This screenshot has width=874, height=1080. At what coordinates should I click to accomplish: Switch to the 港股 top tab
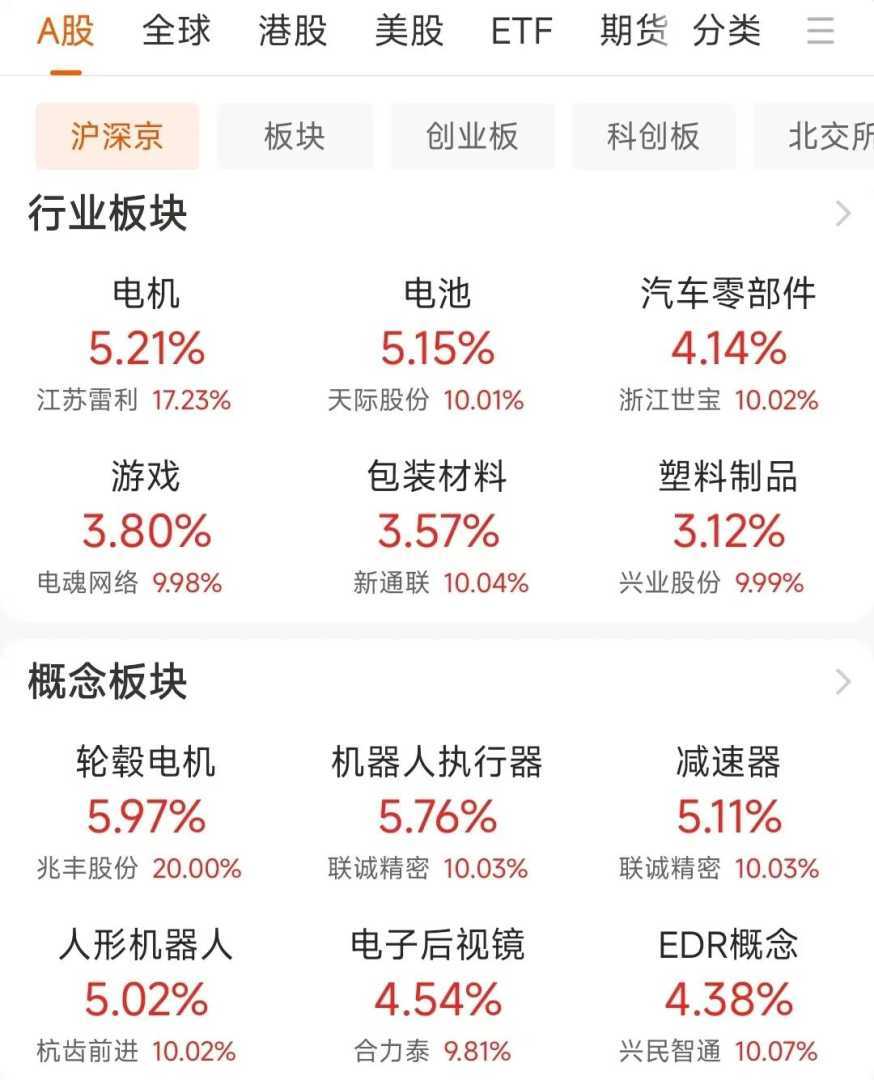click(x=293, y=32)
